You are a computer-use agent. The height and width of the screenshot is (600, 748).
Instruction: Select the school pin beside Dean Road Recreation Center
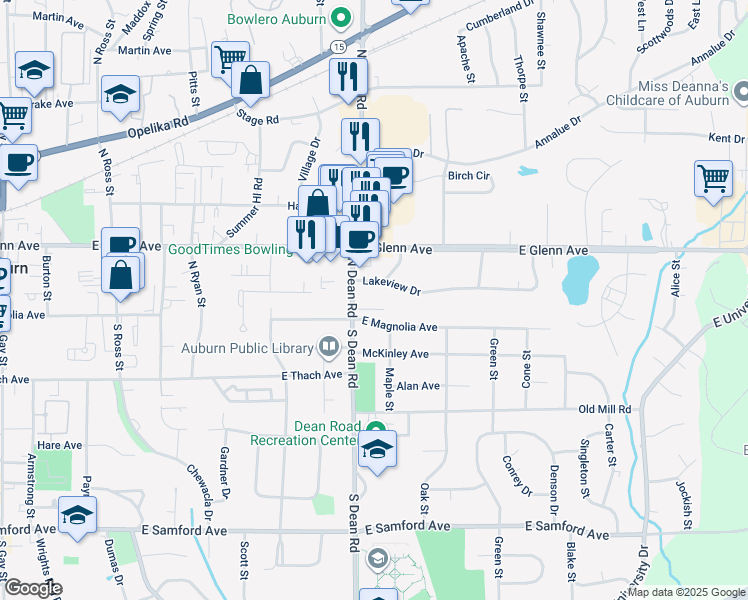377,449
